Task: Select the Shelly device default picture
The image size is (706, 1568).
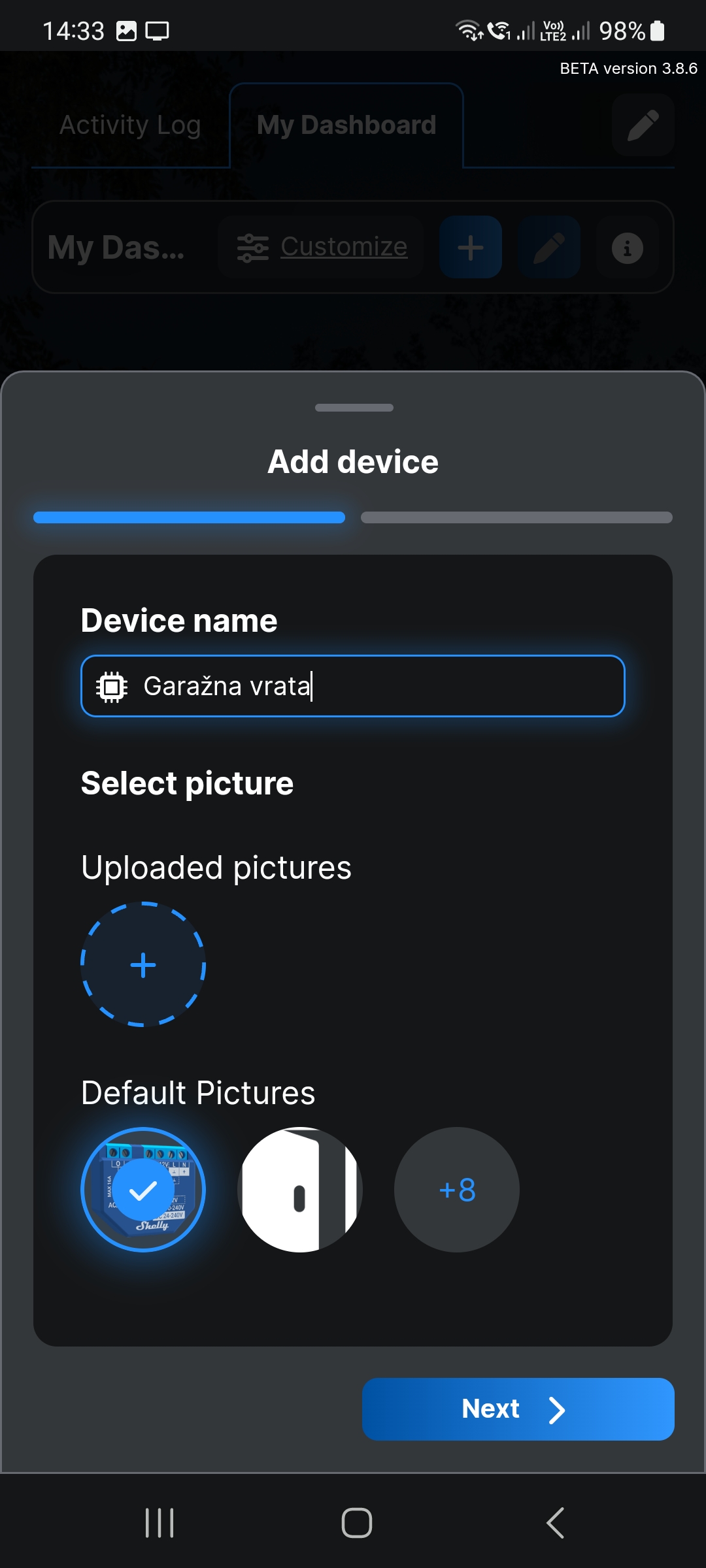Action: [x=143, y=1190]
